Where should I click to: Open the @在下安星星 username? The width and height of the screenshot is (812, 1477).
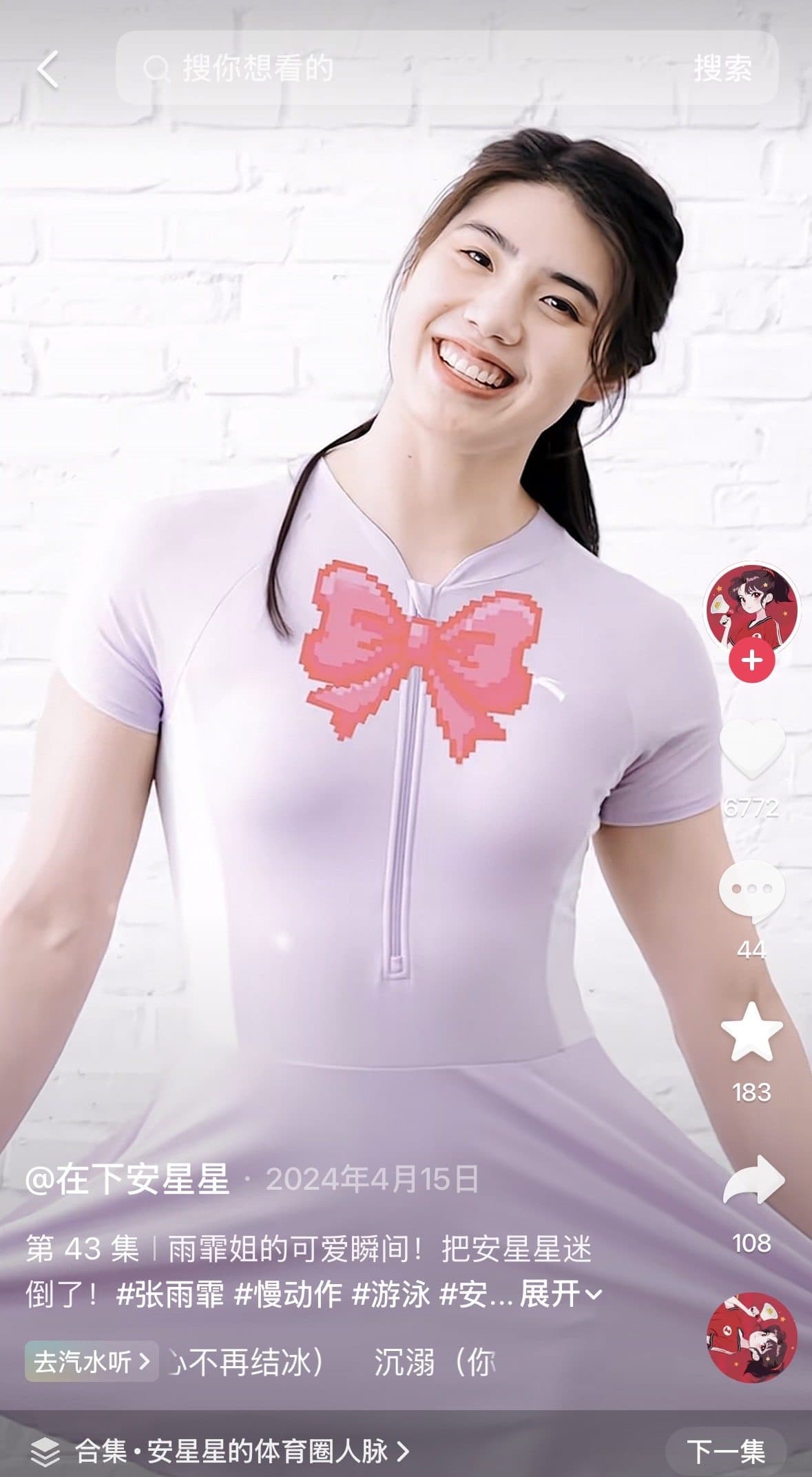coord(127,1179)
